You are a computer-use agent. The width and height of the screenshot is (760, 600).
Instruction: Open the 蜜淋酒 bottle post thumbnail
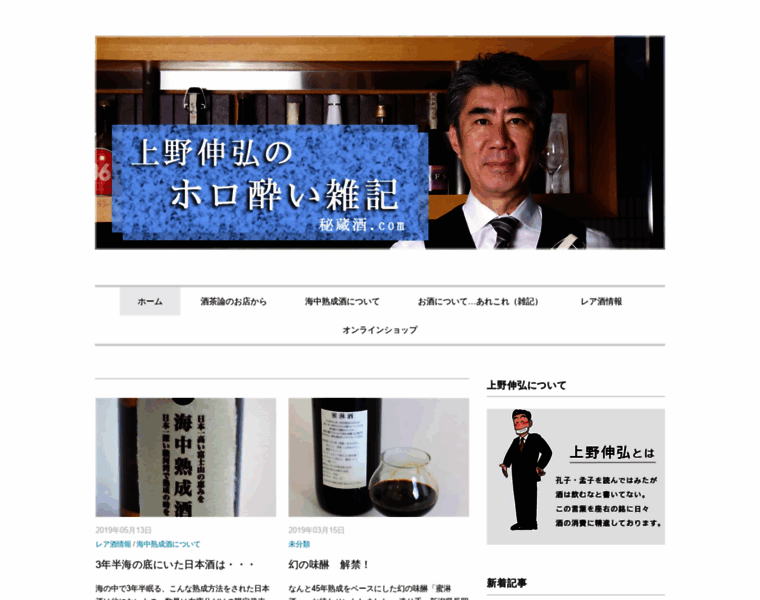pos(378,457)
